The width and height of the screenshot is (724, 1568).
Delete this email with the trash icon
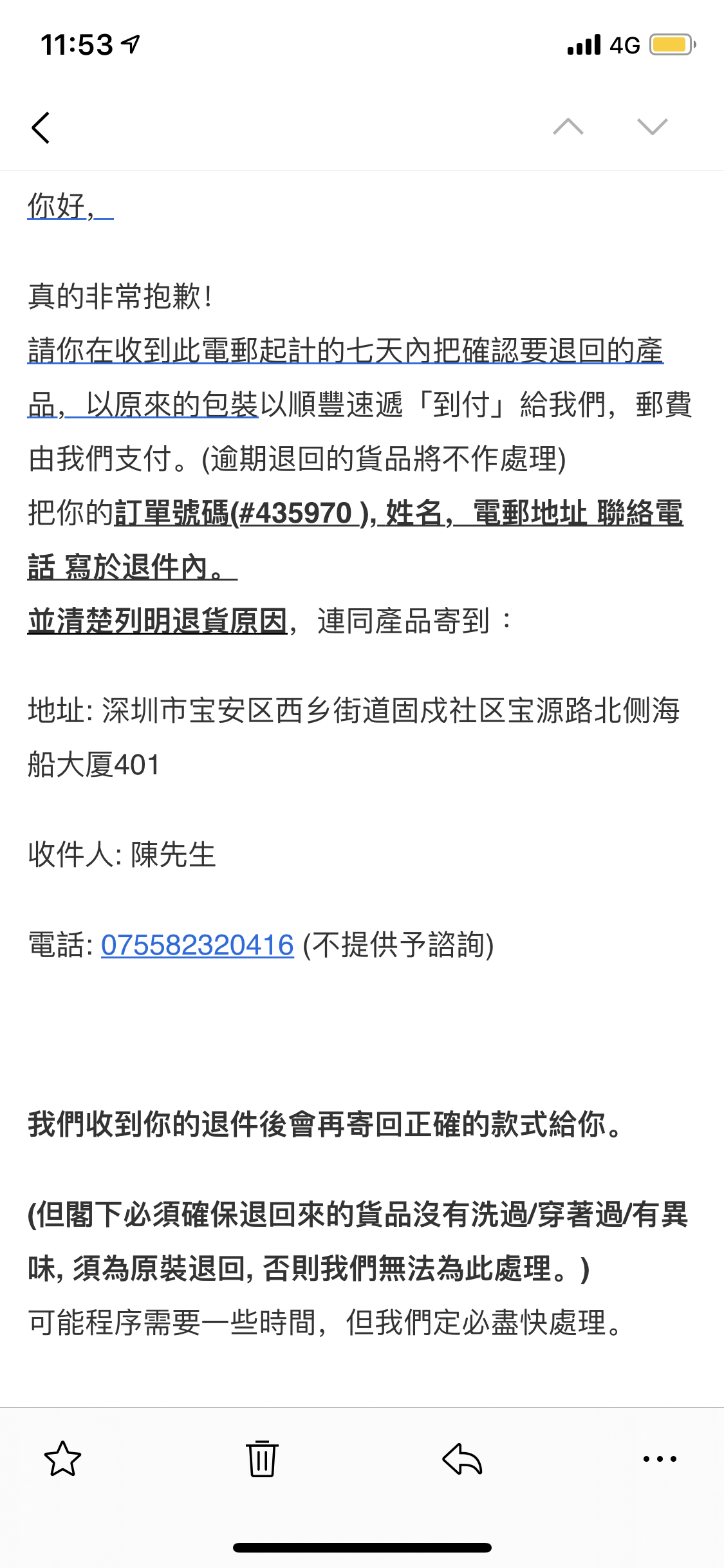coord(262,1459)
